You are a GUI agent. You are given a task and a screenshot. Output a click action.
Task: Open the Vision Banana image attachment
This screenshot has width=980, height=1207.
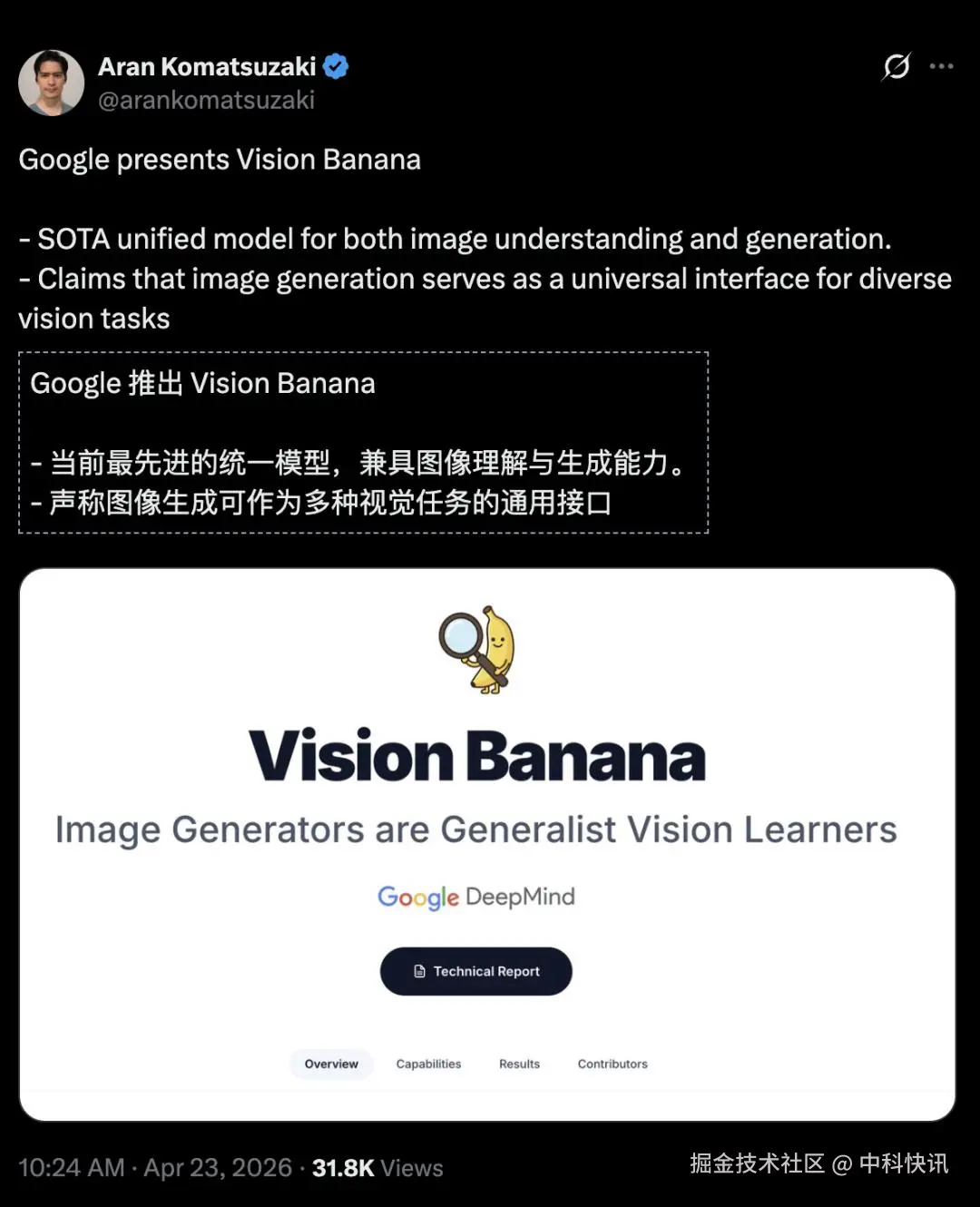486,844
